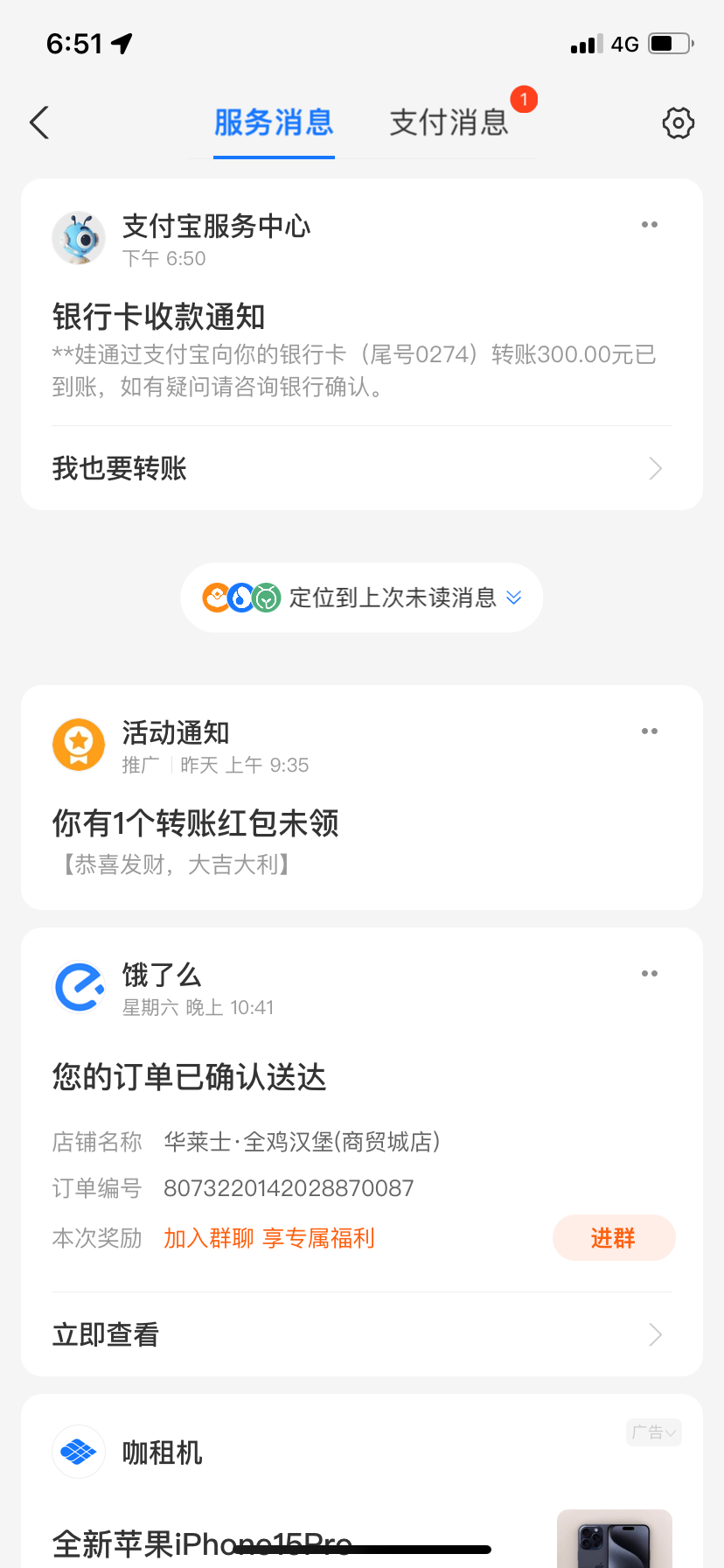This screenshot has height=1568, width=724.
Task: Open more options for 支付宝服务中心 message
Action: click(649, 225)
